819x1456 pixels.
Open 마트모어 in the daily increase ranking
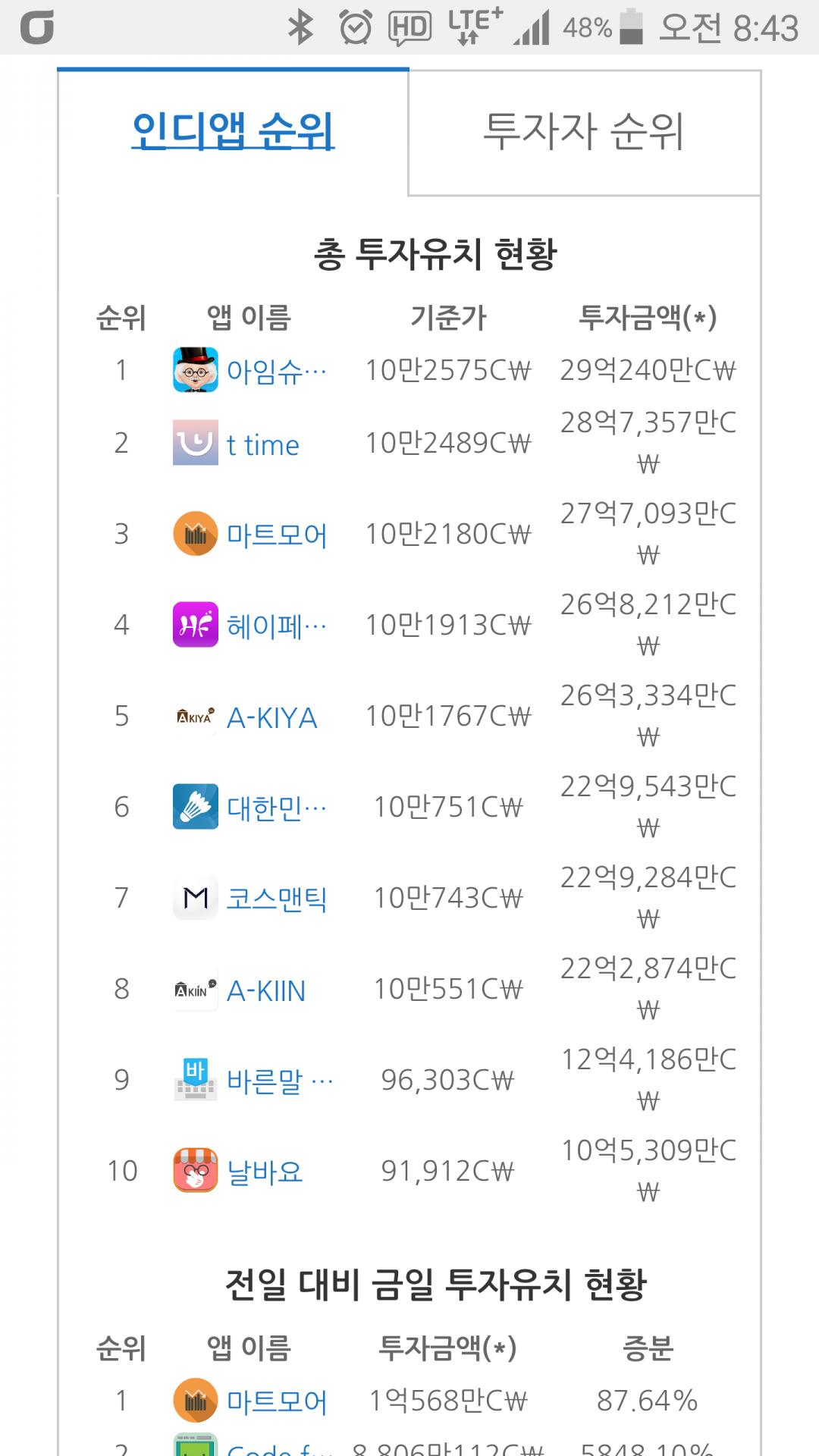pyautogui.click(x=277, y=1402)
